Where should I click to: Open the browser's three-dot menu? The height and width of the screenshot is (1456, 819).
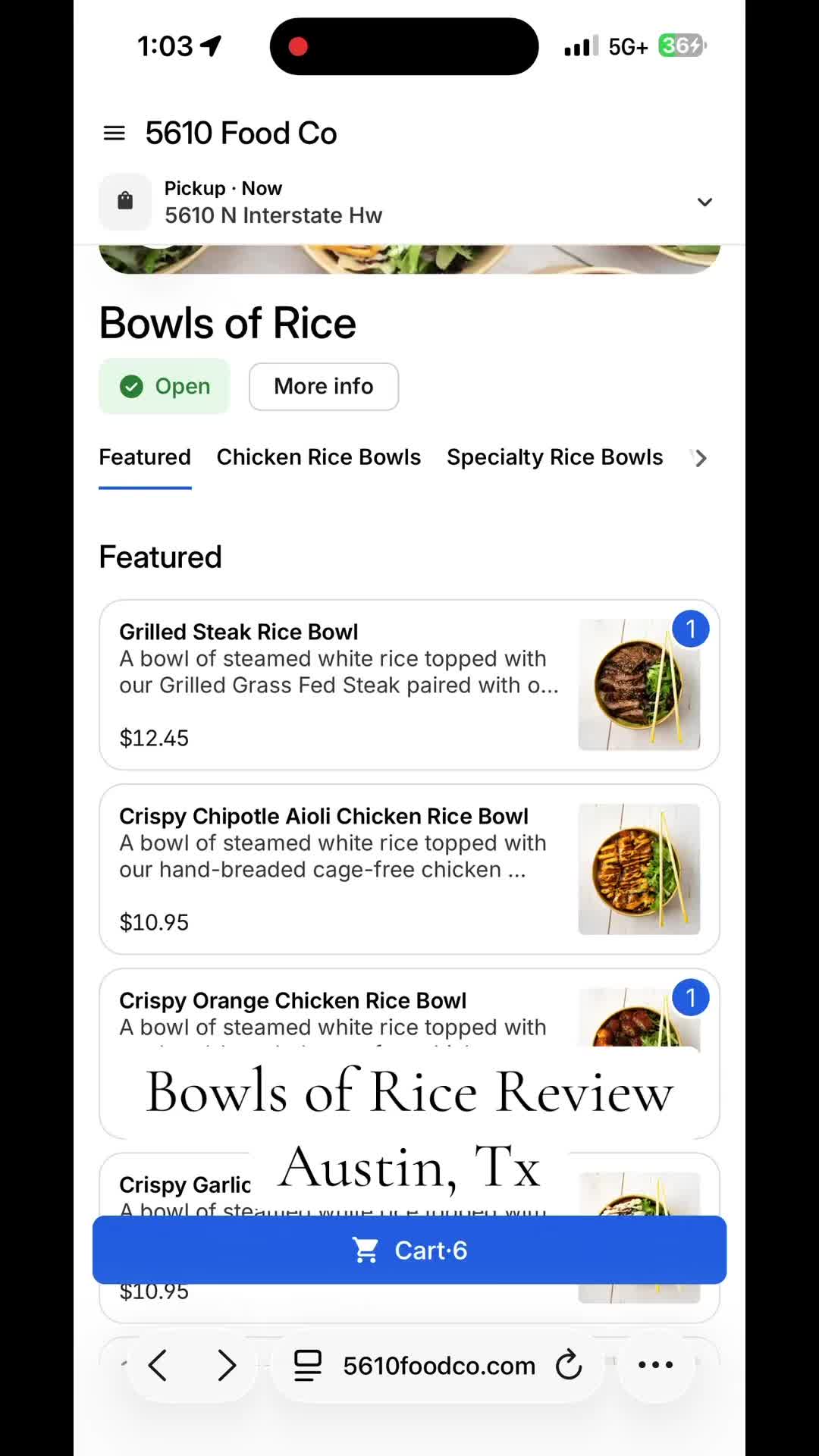click(x=655, y=1365)
